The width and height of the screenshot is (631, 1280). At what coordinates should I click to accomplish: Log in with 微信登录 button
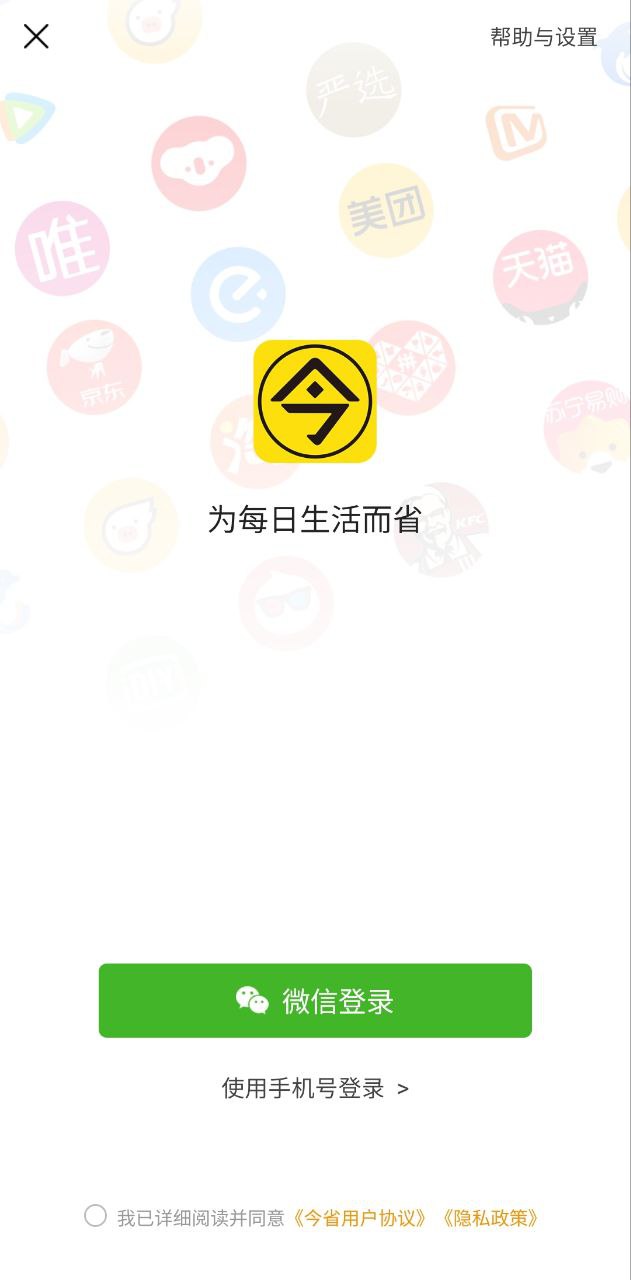[315, 1001]
